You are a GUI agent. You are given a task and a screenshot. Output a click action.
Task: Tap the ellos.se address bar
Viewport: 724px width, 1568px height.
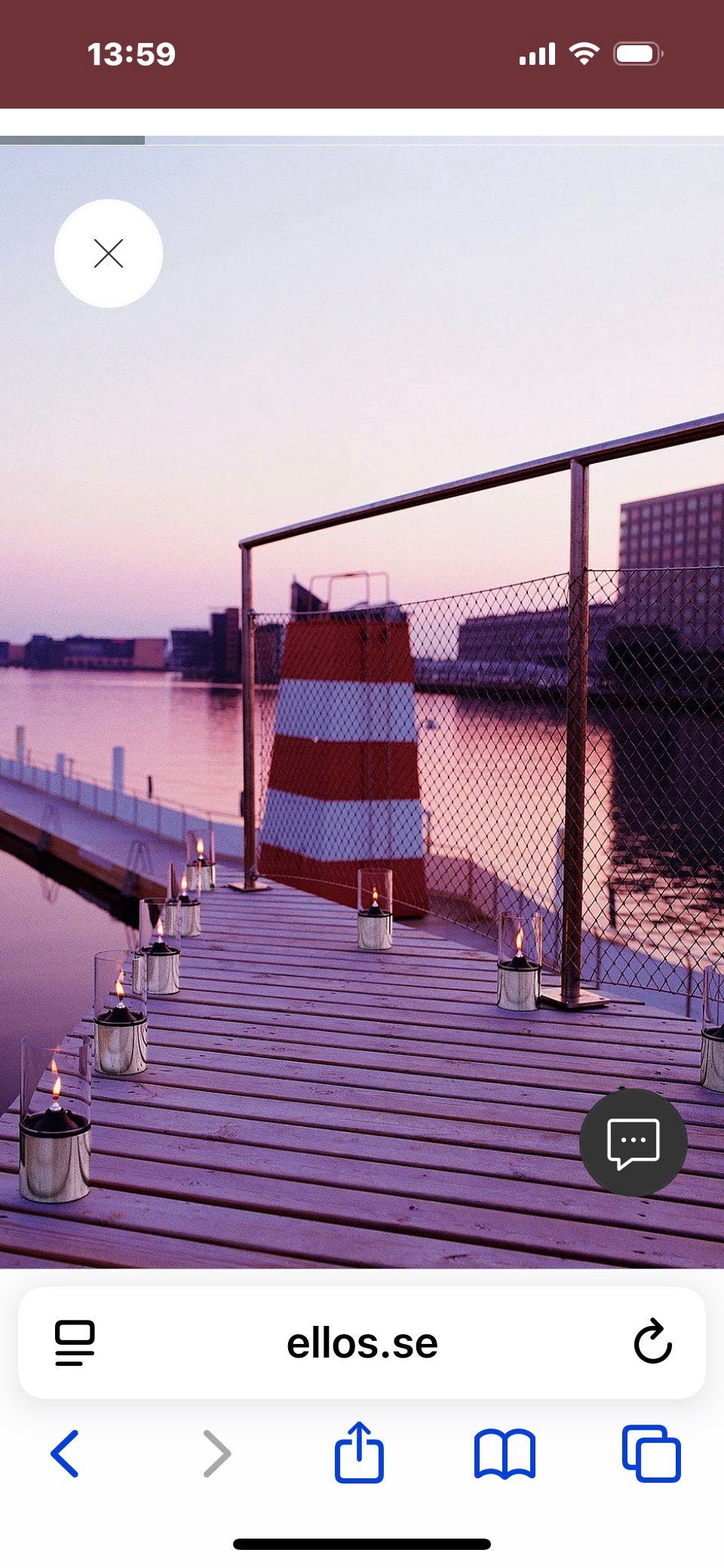pos(362,1343)
